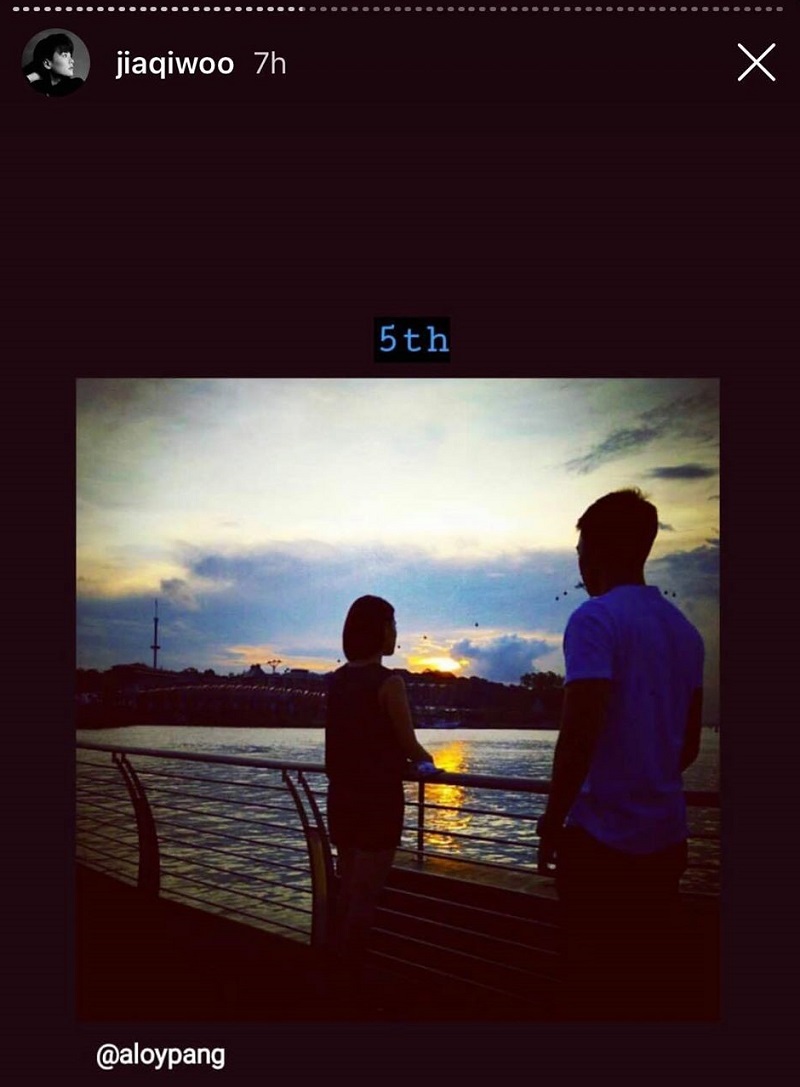Viewport: 800px width, 1087px height.
Task: Close the story viewer
Action: (756, 62)
